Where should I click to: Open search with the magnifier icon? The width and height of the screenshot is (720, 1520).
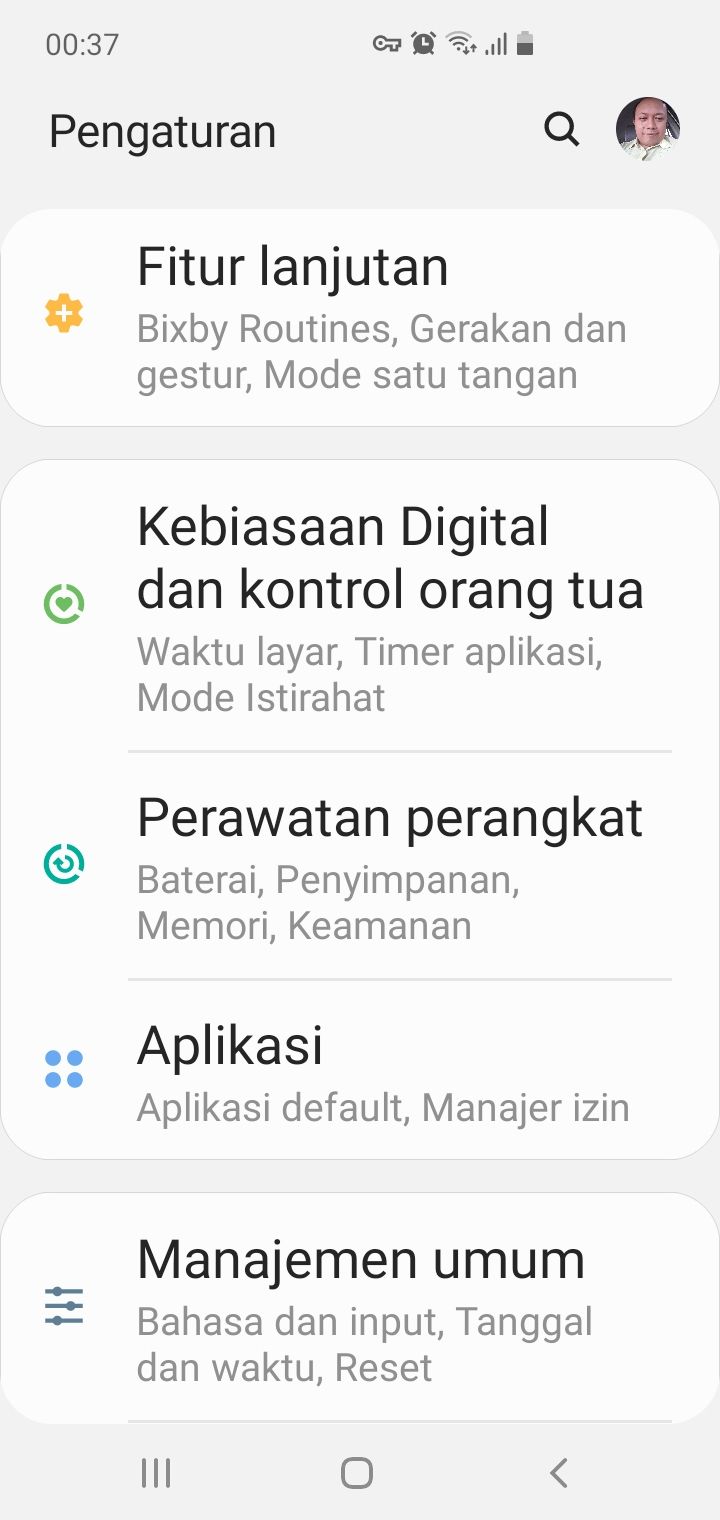pyautogui.click(x=561, y=129)
